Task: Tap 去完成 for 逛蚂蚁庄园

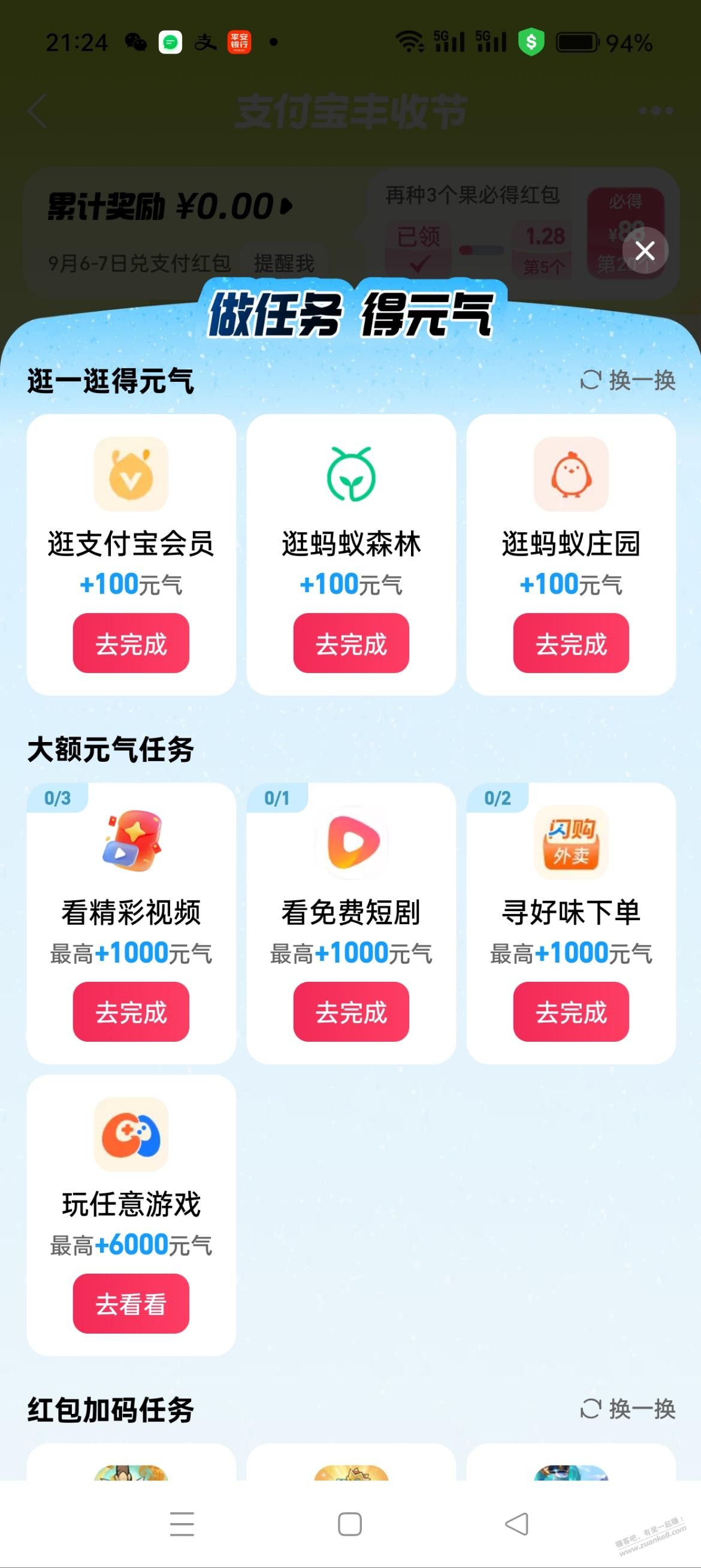Action: pyautogui.click(x=571, y=643)
